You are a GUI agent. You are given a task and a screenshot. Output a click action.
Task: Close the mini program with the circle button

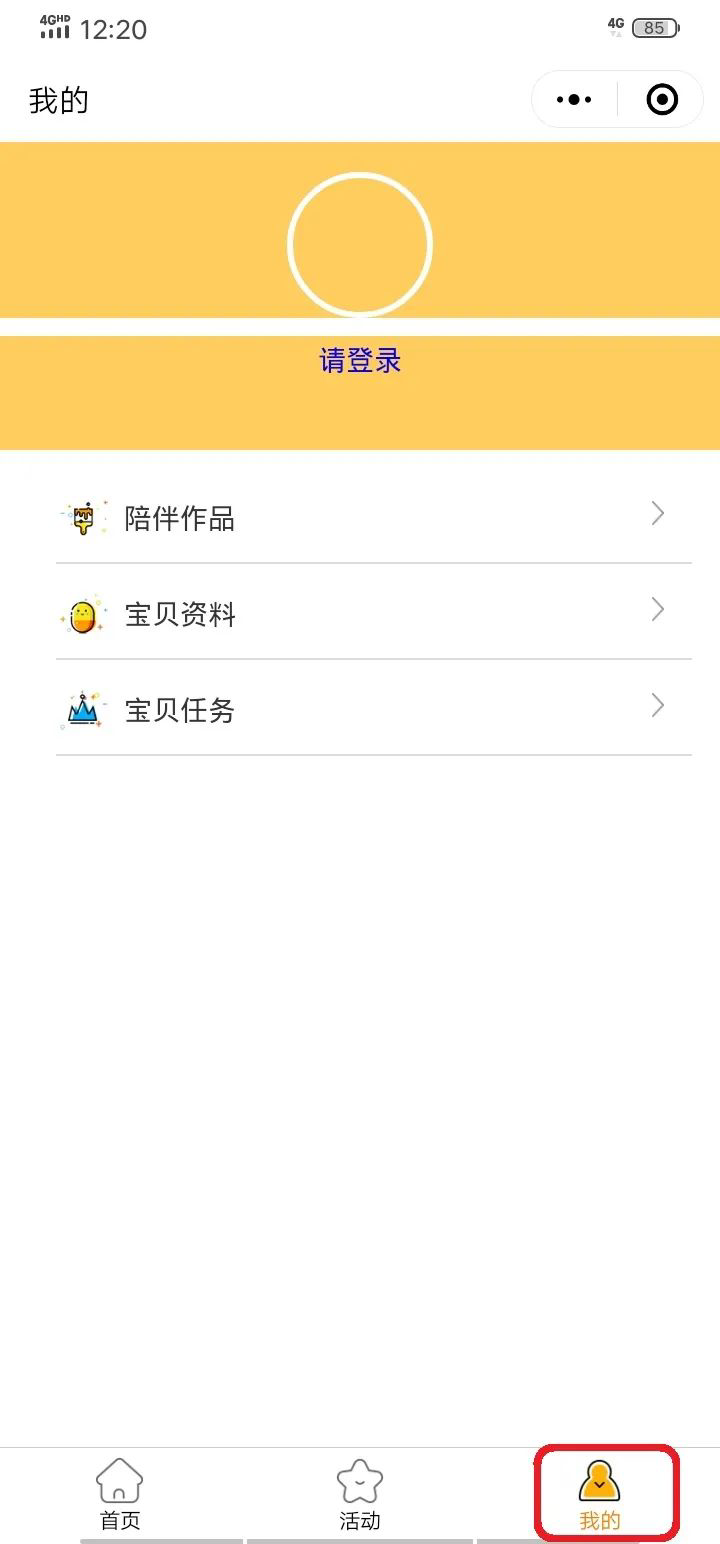pos(662,100)
